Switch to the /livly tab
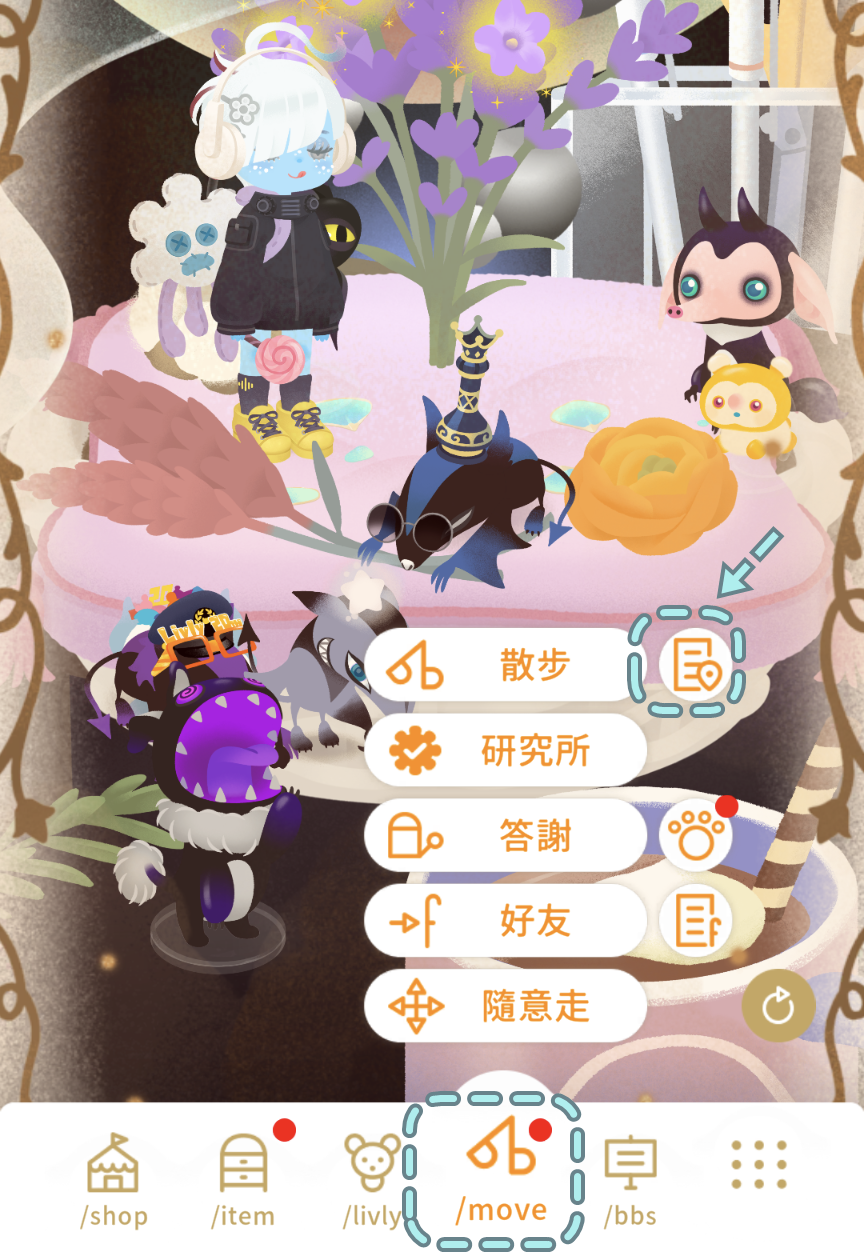The image size is (864, 1253). point(372,1178)
